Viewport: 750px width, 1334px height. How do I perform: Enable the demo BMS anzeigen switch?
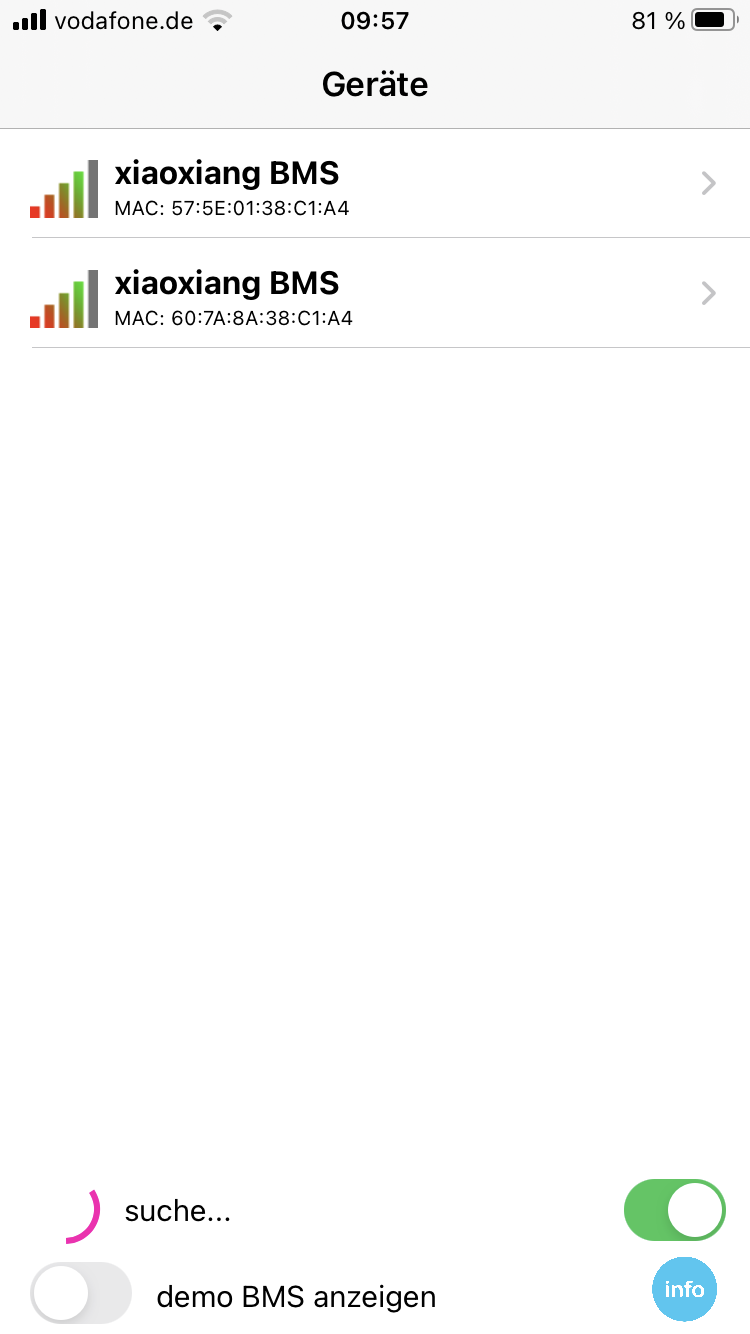point(81,1294)
